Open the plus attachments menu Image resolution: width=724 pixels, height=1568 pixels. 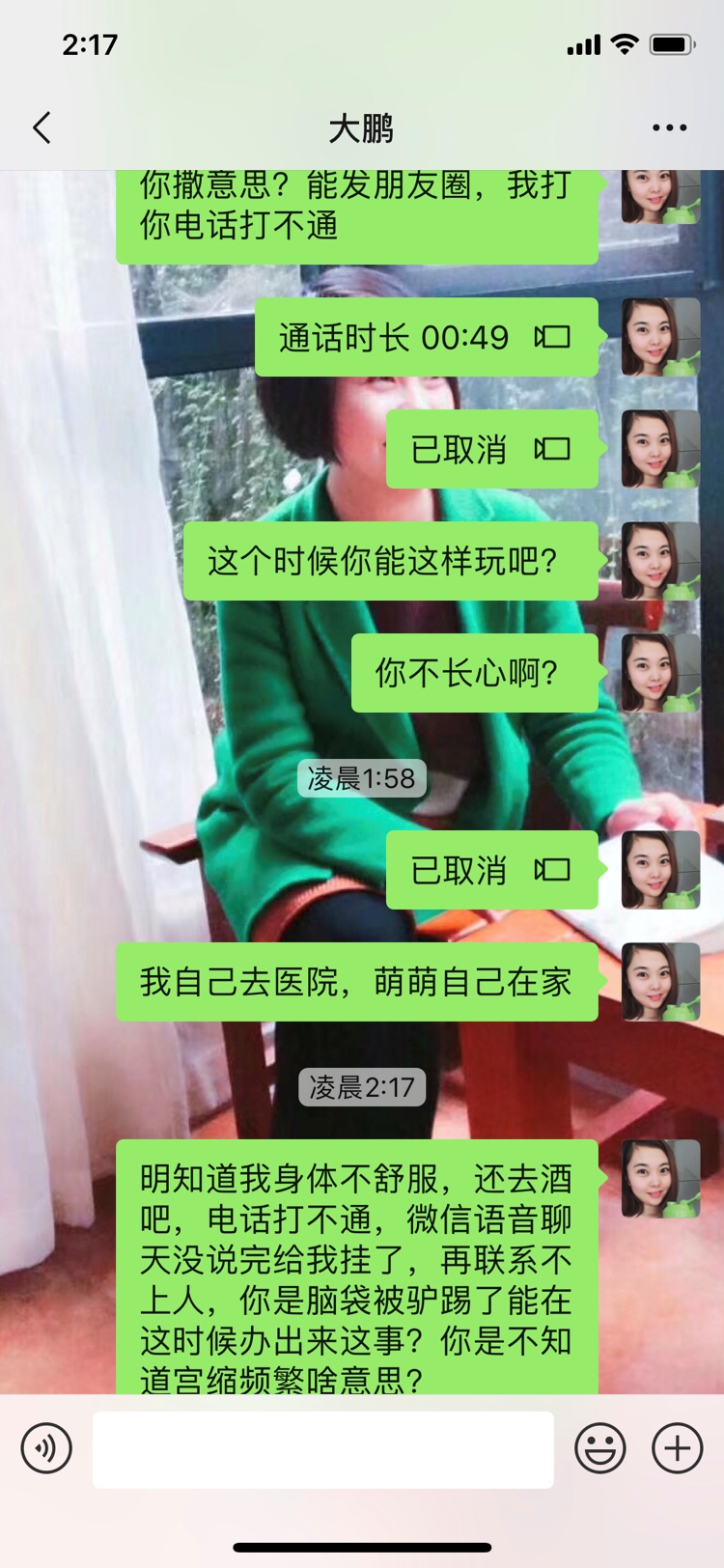(677, 1448)
